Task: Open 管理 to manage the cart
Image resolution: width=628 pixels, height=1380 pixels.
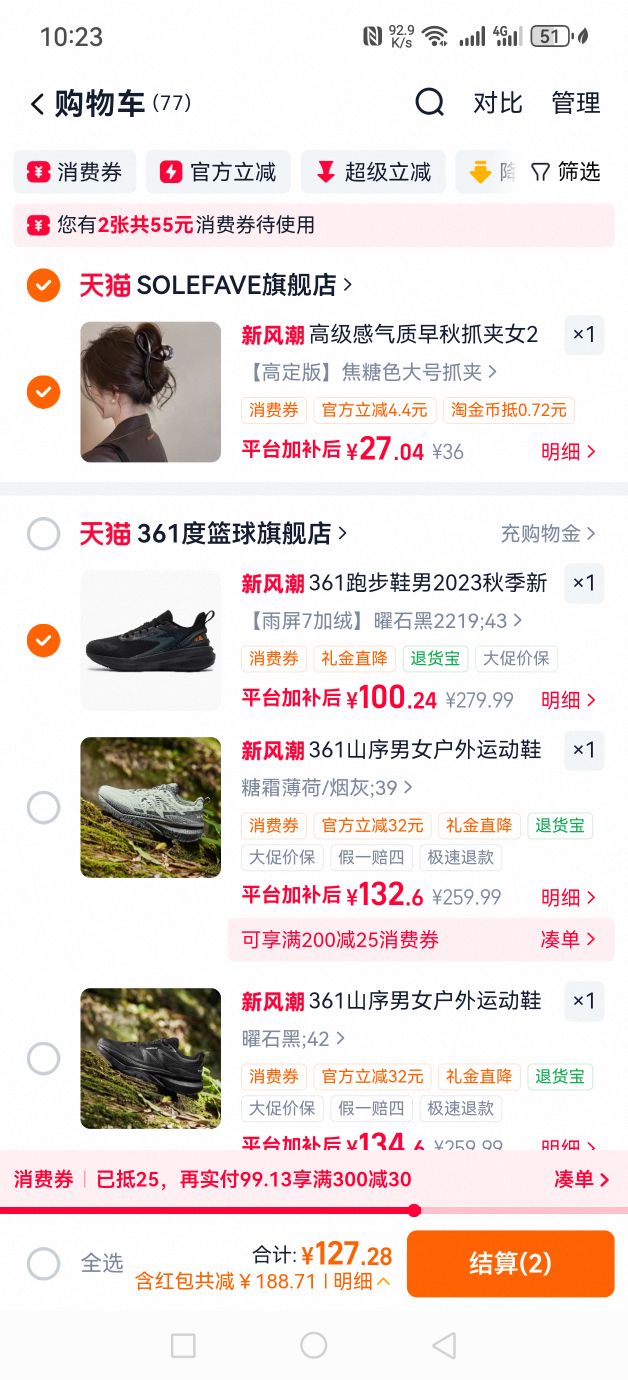Action: [576, 103]
